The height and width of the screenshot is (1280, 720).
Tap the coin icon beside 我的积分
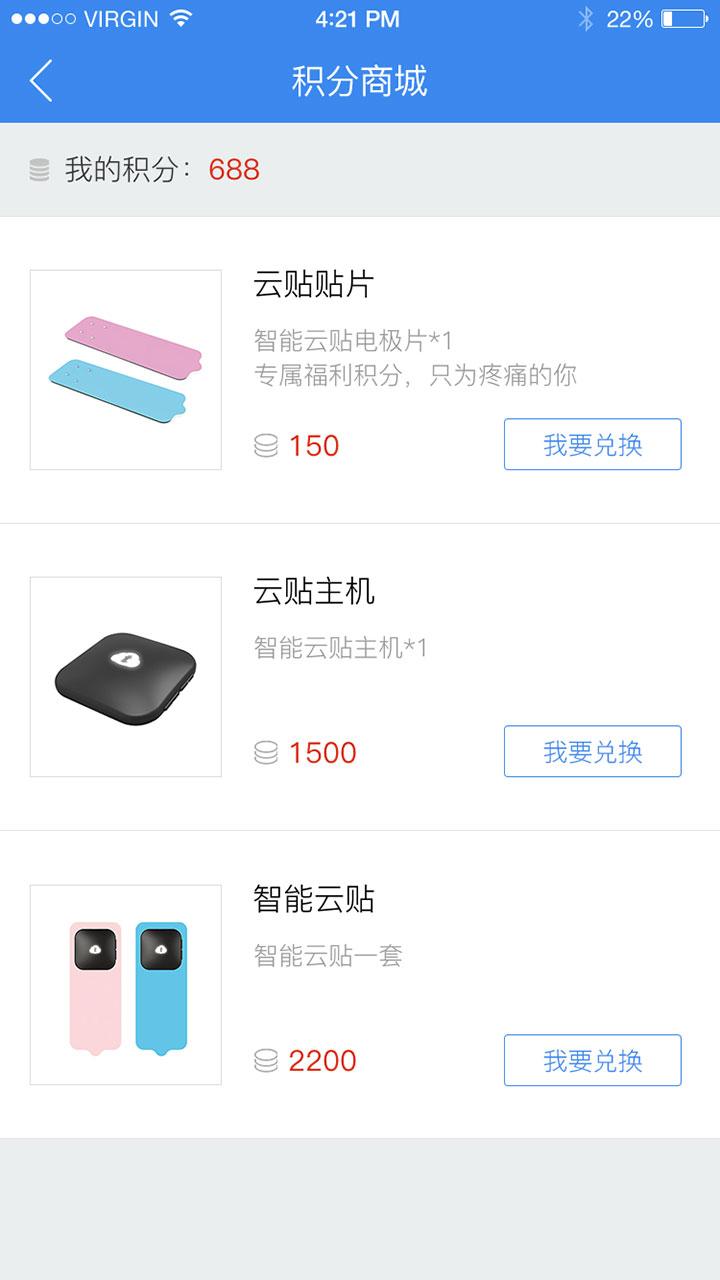pyautogui.click(x=40, y=170)
